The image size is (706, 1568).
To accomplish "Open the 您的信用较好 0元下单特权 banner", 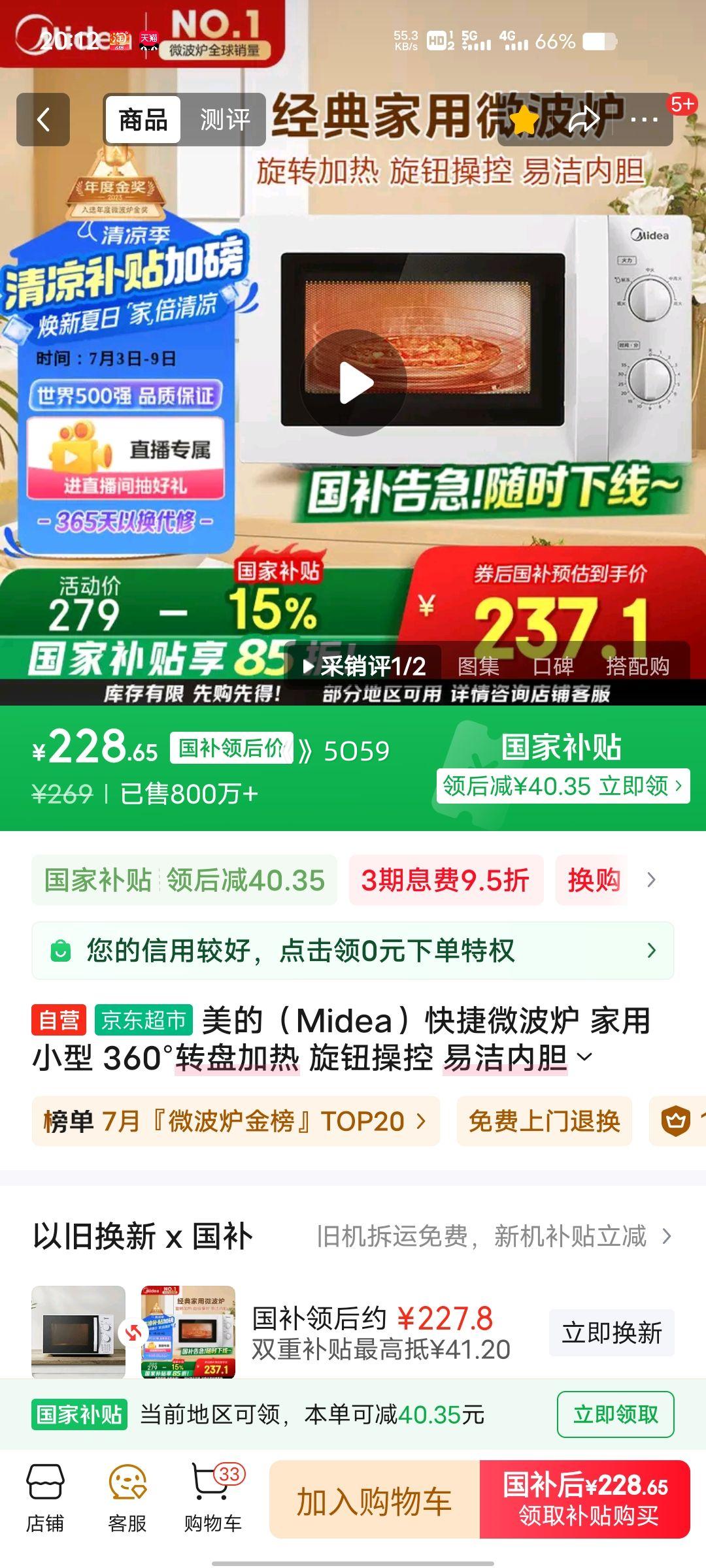I will click(353, 951).
